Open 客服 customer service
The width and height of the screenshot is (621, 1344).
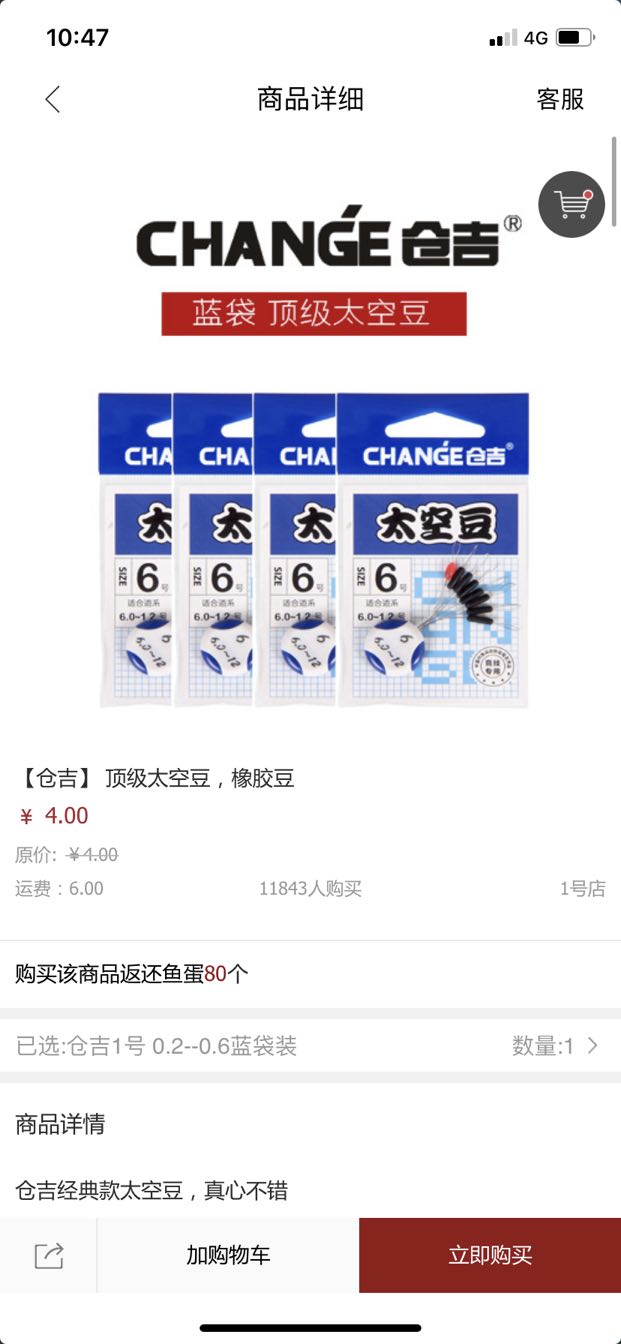559,99
